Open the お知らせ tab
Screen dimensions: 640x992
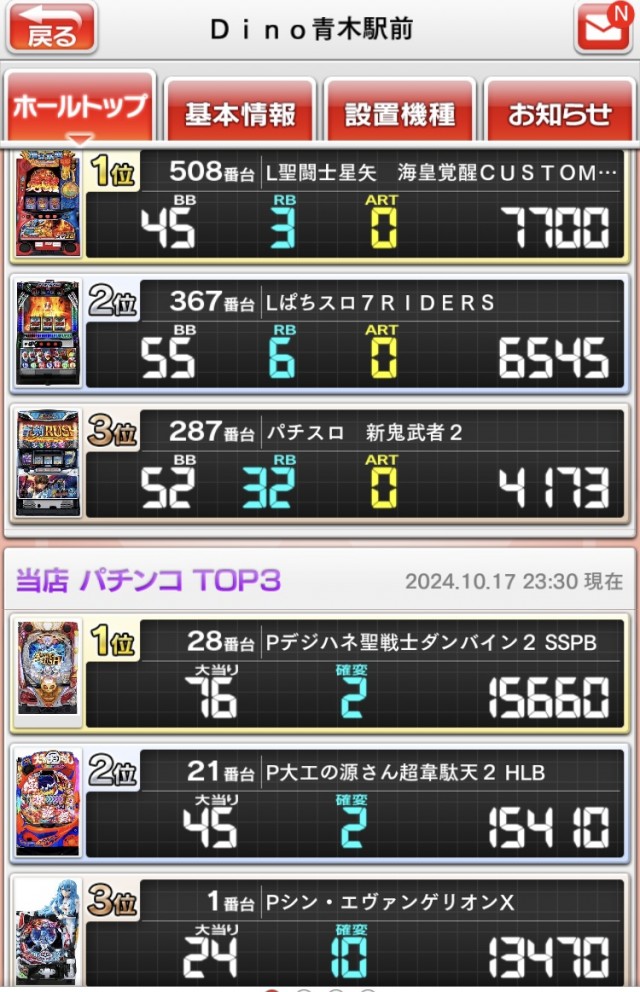560,113
